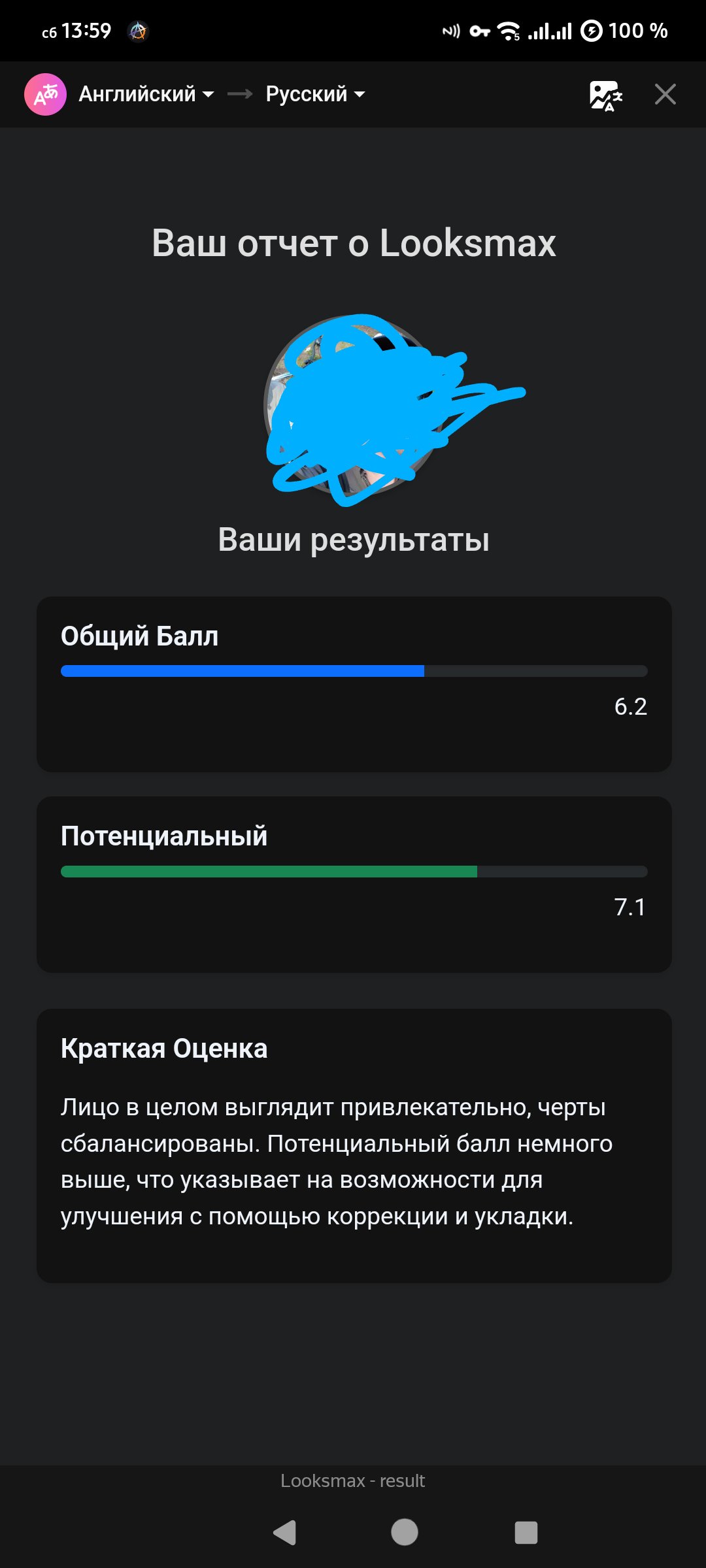Viewport: 706px width, 1568px height.
Task: Open the source language dropdown Английский
Action: click(x=146, y=94)
